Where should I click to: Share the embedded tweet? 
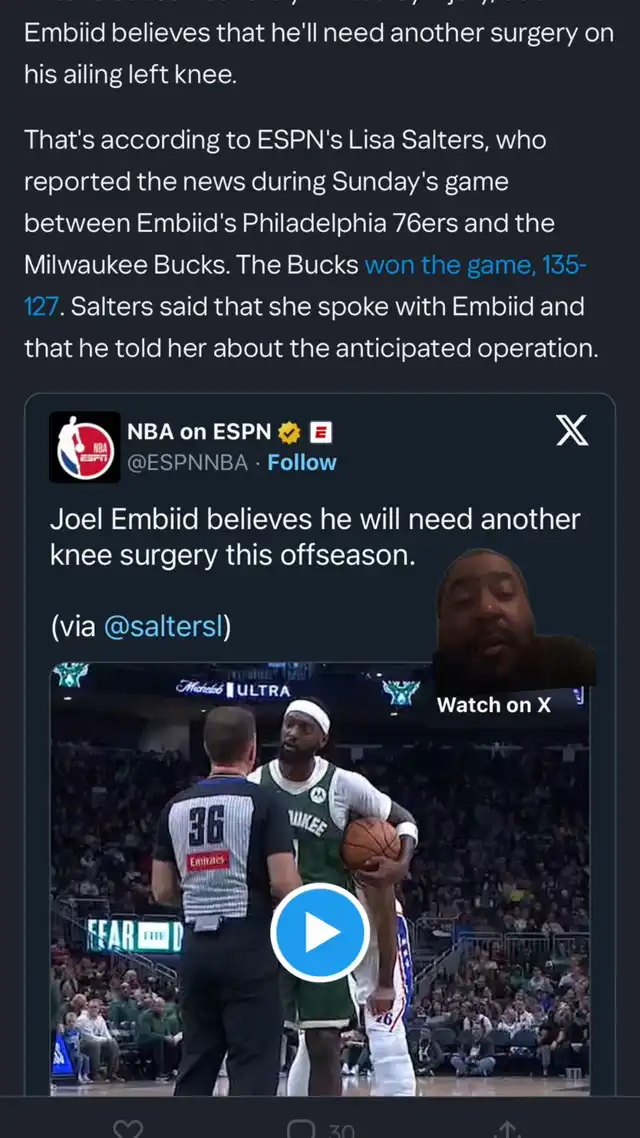pos(507,1129)
